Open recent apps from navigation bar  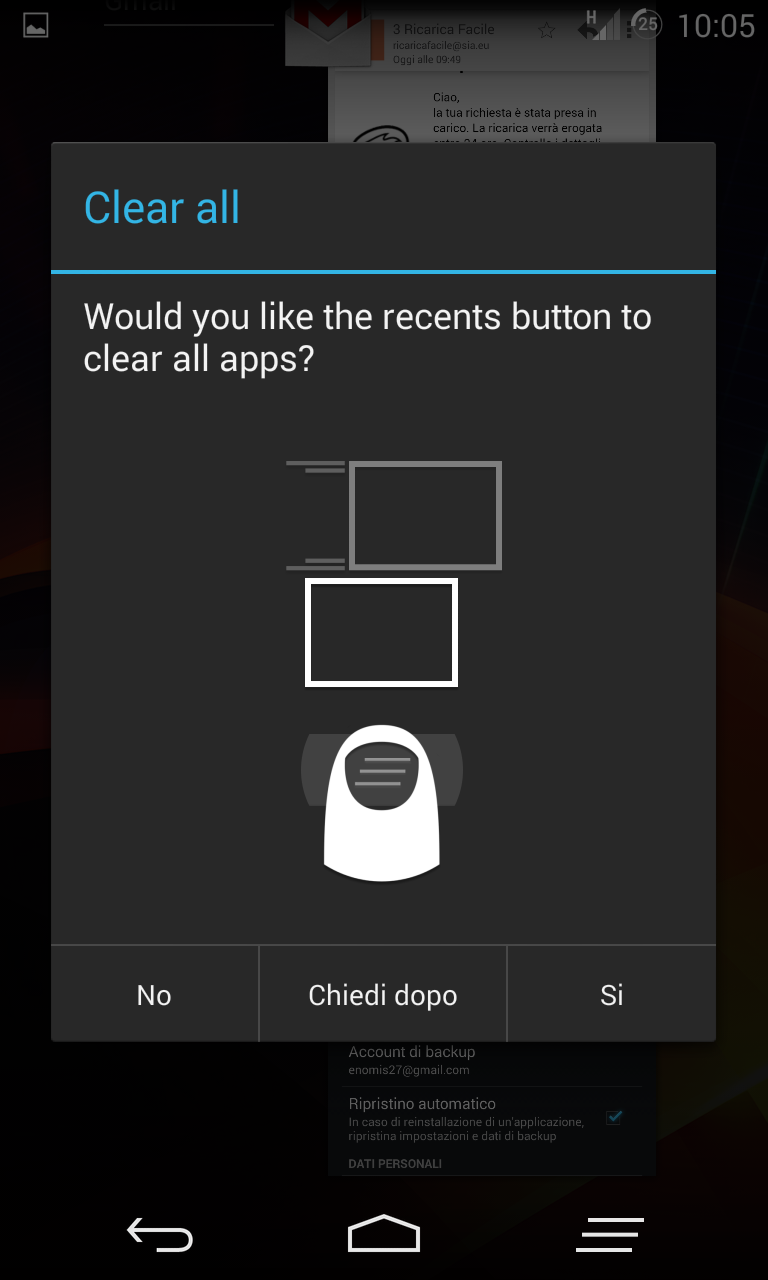610,1235
